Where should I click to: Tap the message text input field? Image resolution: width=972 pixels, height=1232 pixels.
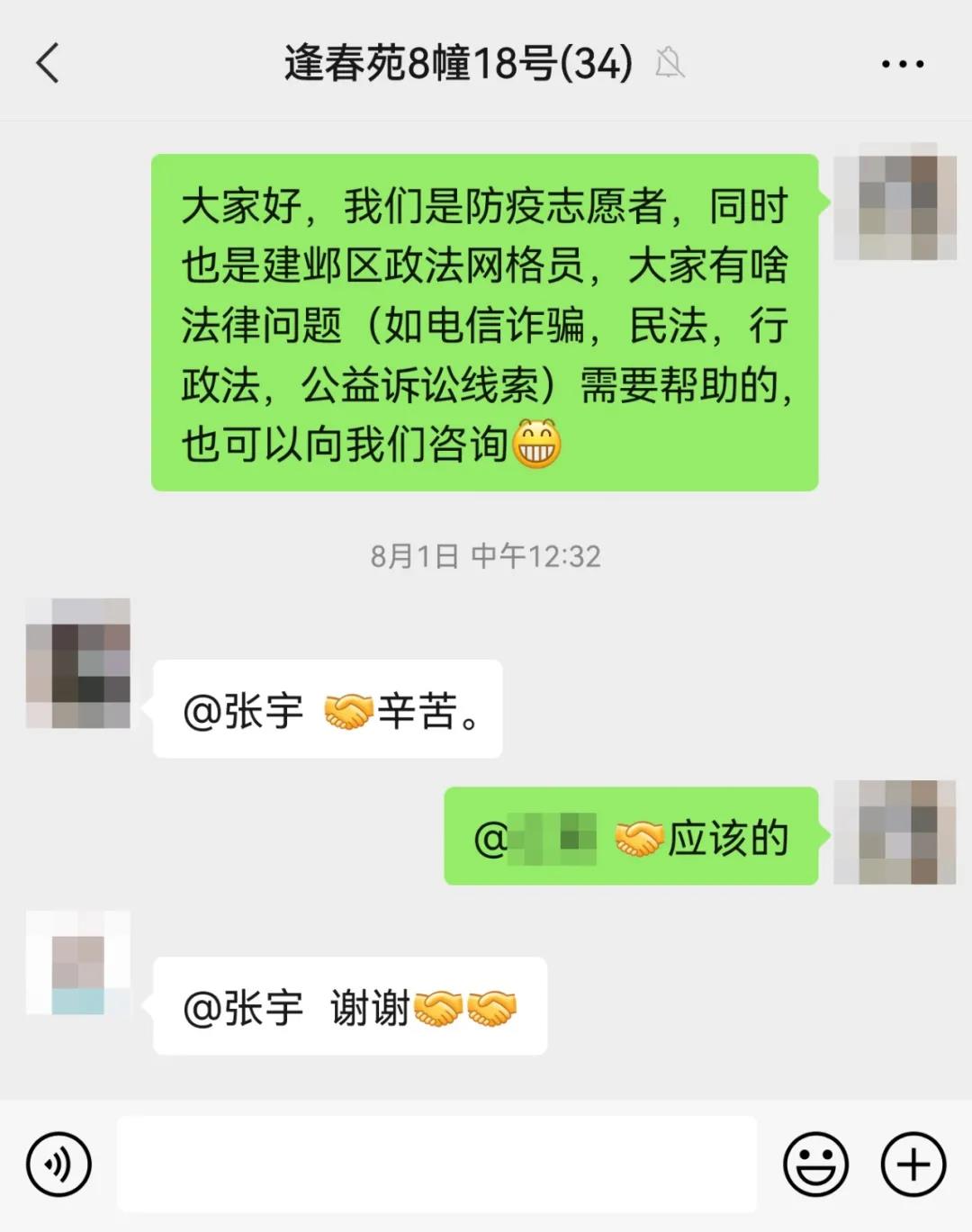point(437,1164)
